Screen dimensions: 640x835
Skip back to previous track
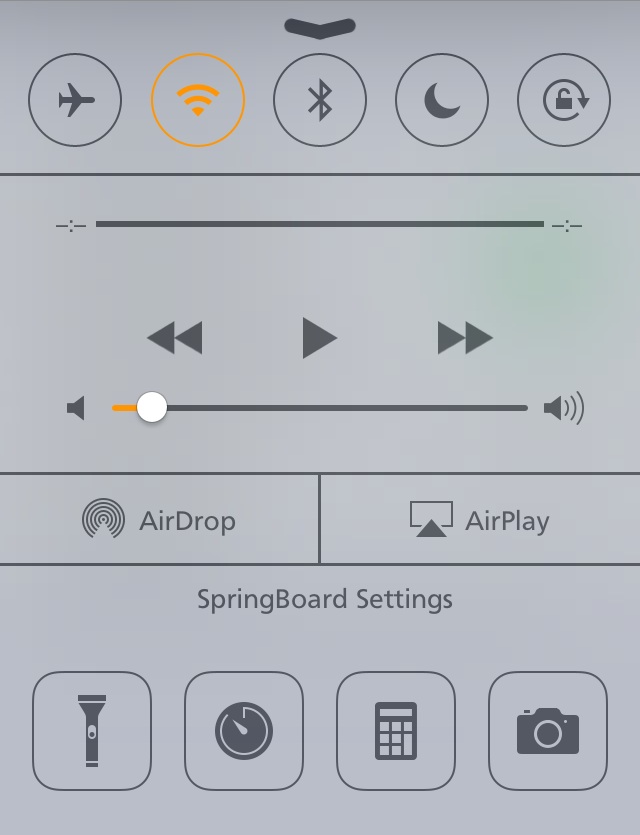(175, 338)
